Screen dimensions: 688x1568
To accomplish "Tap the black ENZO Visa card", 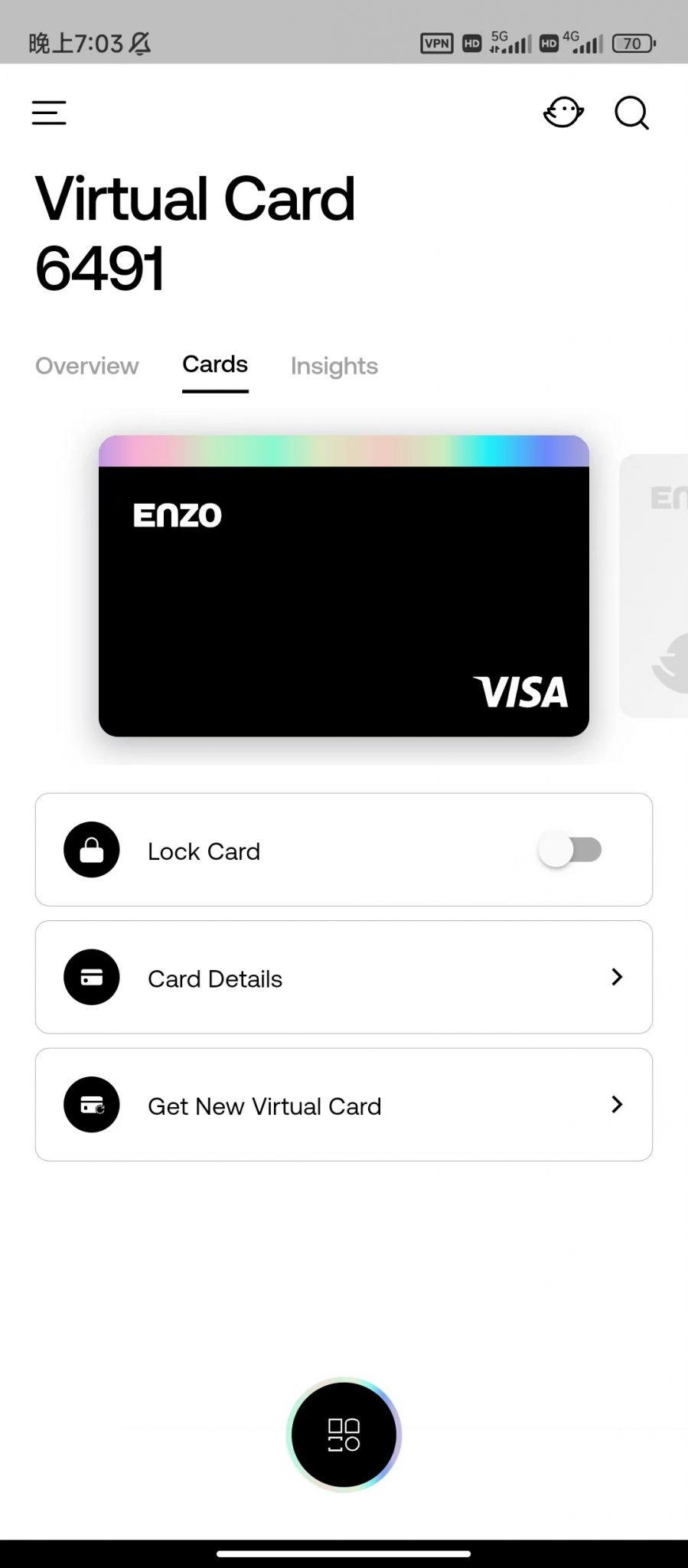I will [344, 586].
